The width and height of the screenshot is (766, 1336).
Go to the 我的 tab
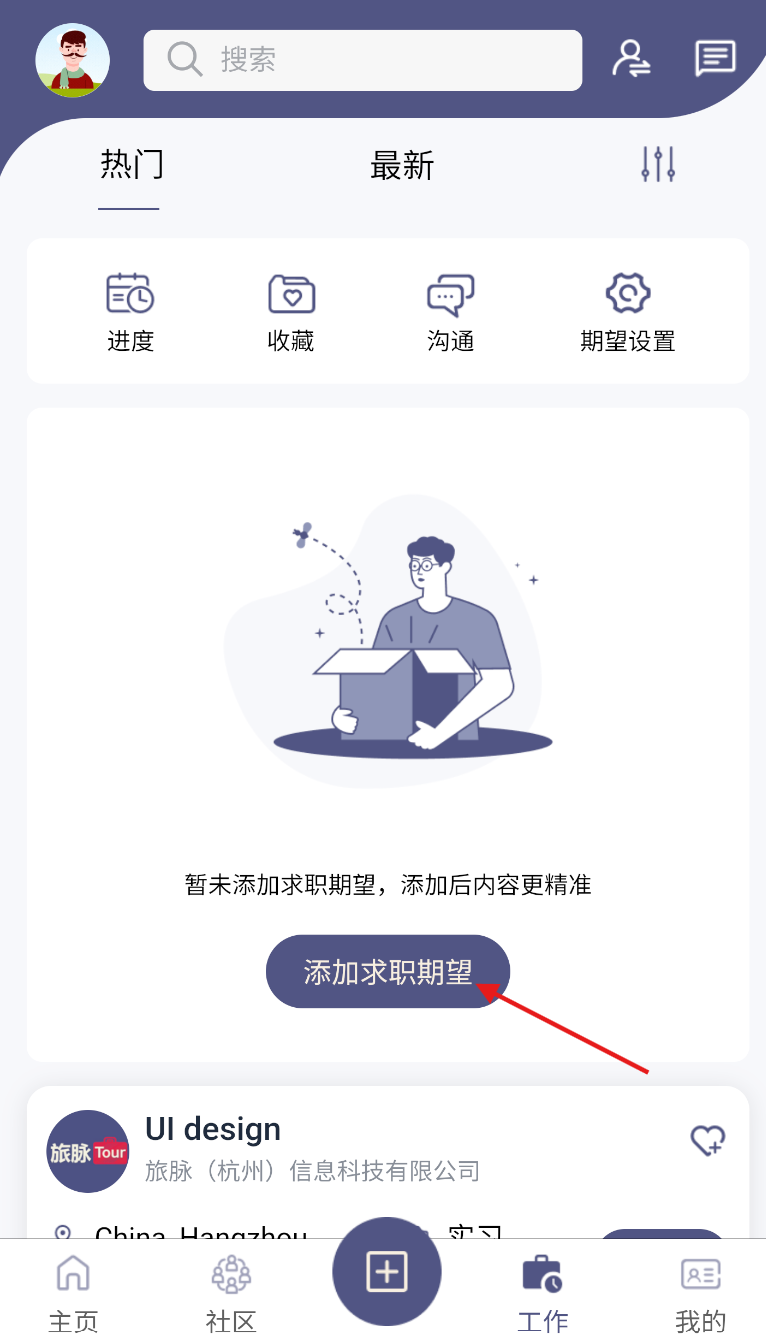tap(700, 1294)
